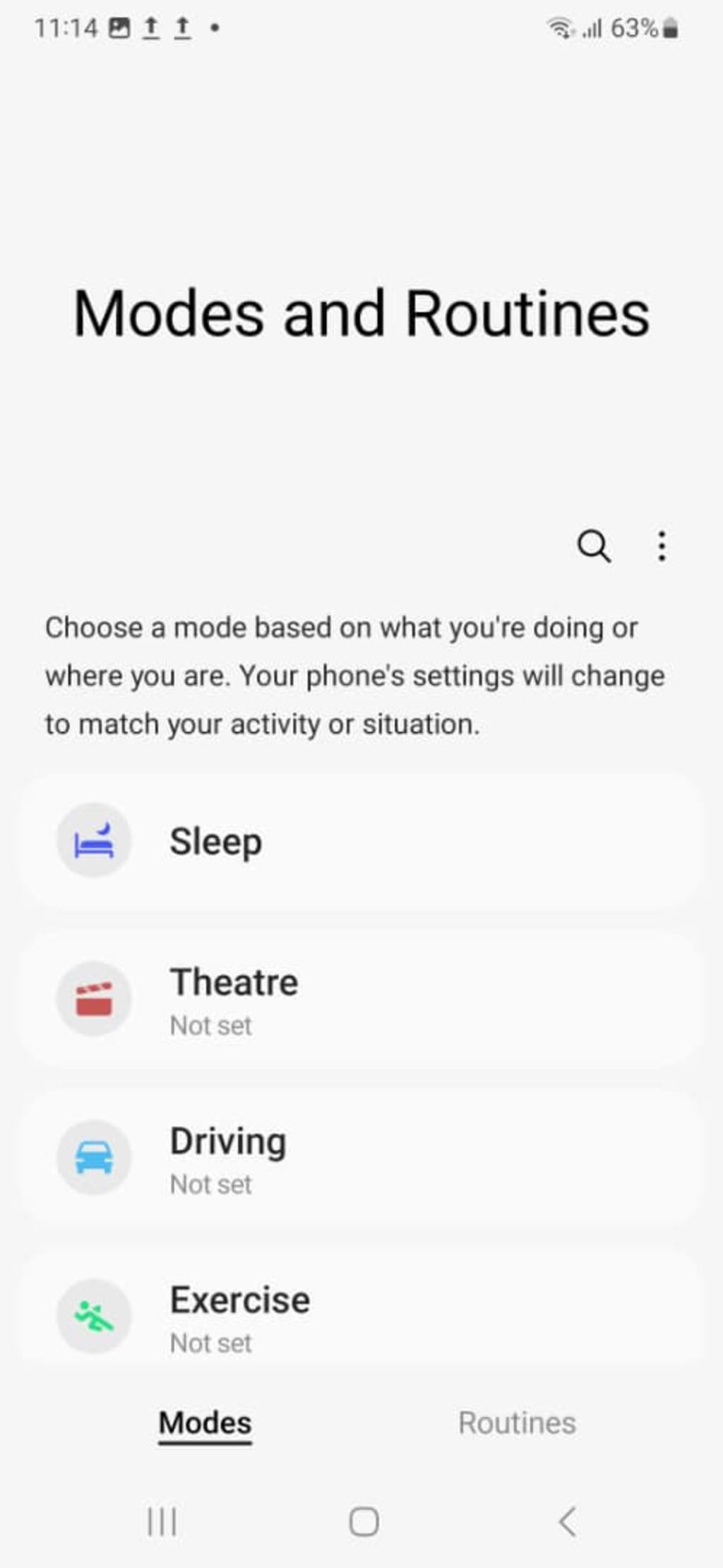Tap the clock in the status bar
The width and height of the screenshot is (723, 1568).
point(68,27)
